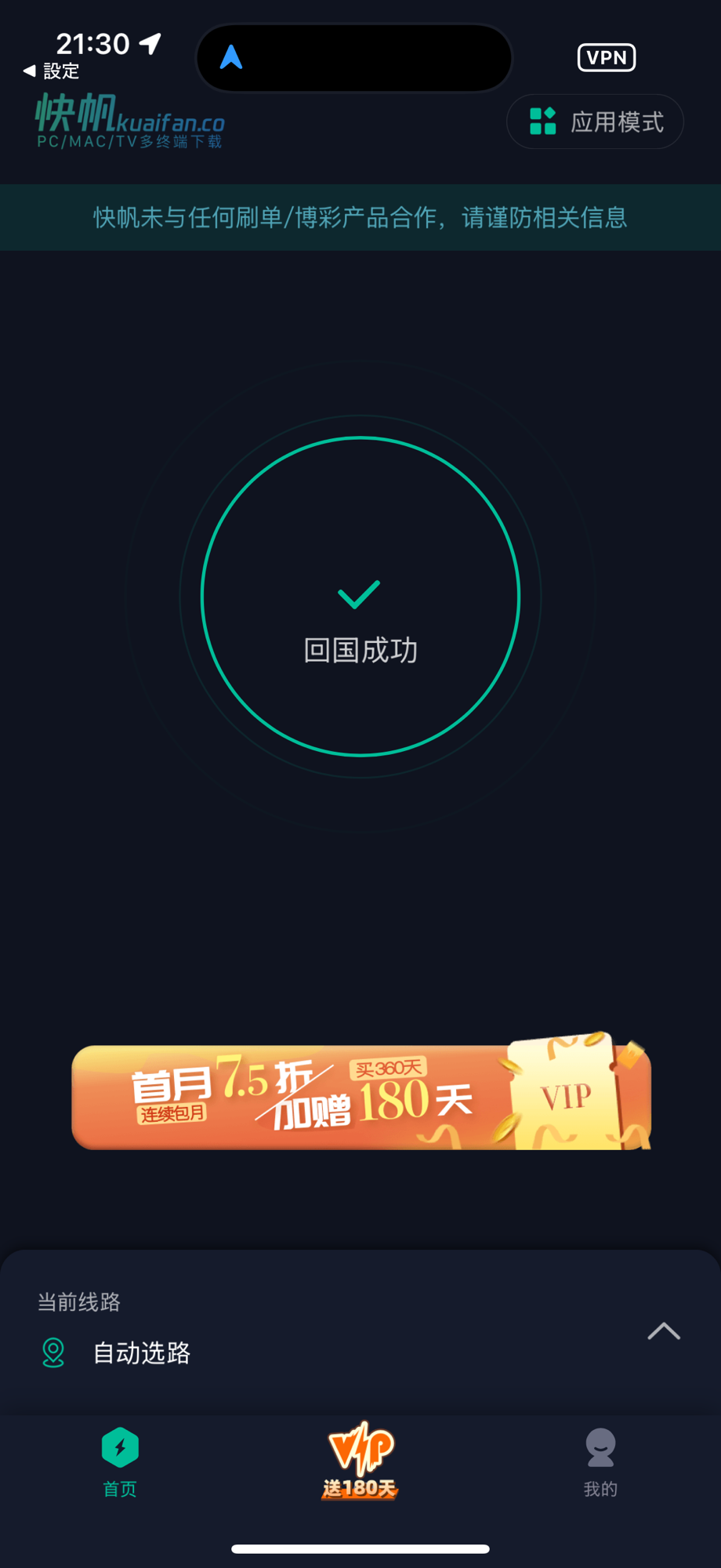The image size is (721, 1568).
Task: Expand the 当前线路 route panel
Action: [664, 1331]
